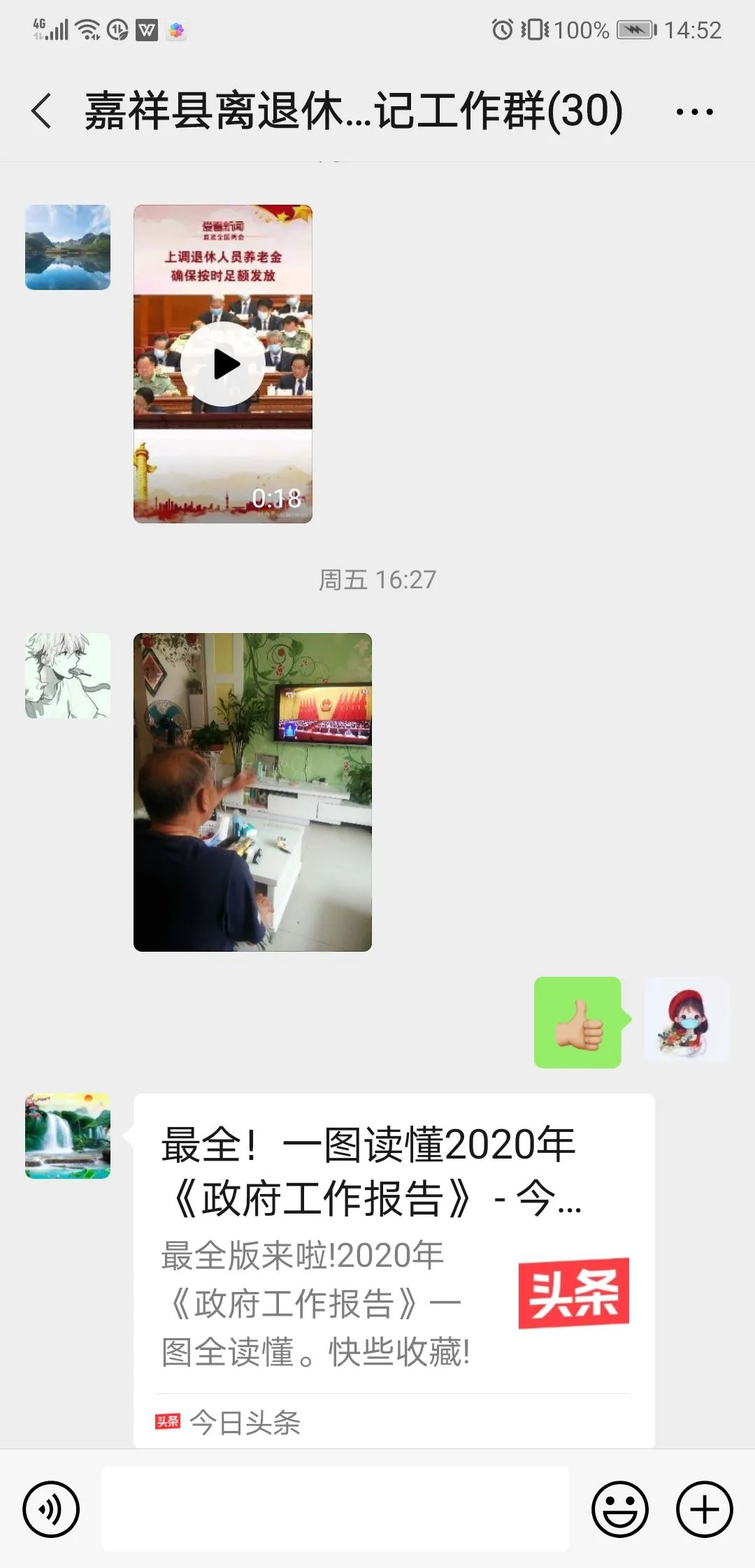755x1568 pixels.
Task: Open the emoji sticker panel
Action: (x=619, y=1509)
